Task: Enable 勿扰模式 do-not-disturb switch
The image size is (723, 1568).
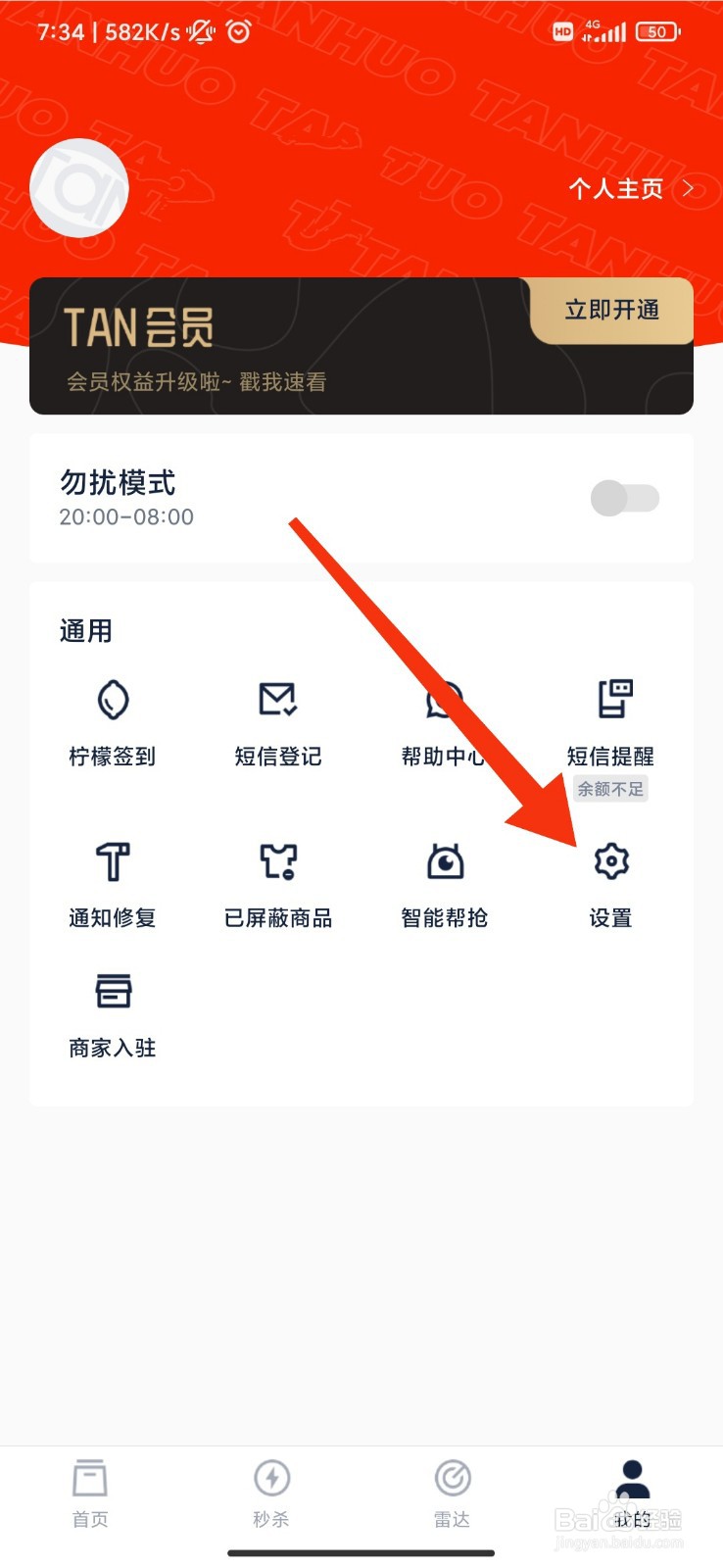Action: (625, 498)
